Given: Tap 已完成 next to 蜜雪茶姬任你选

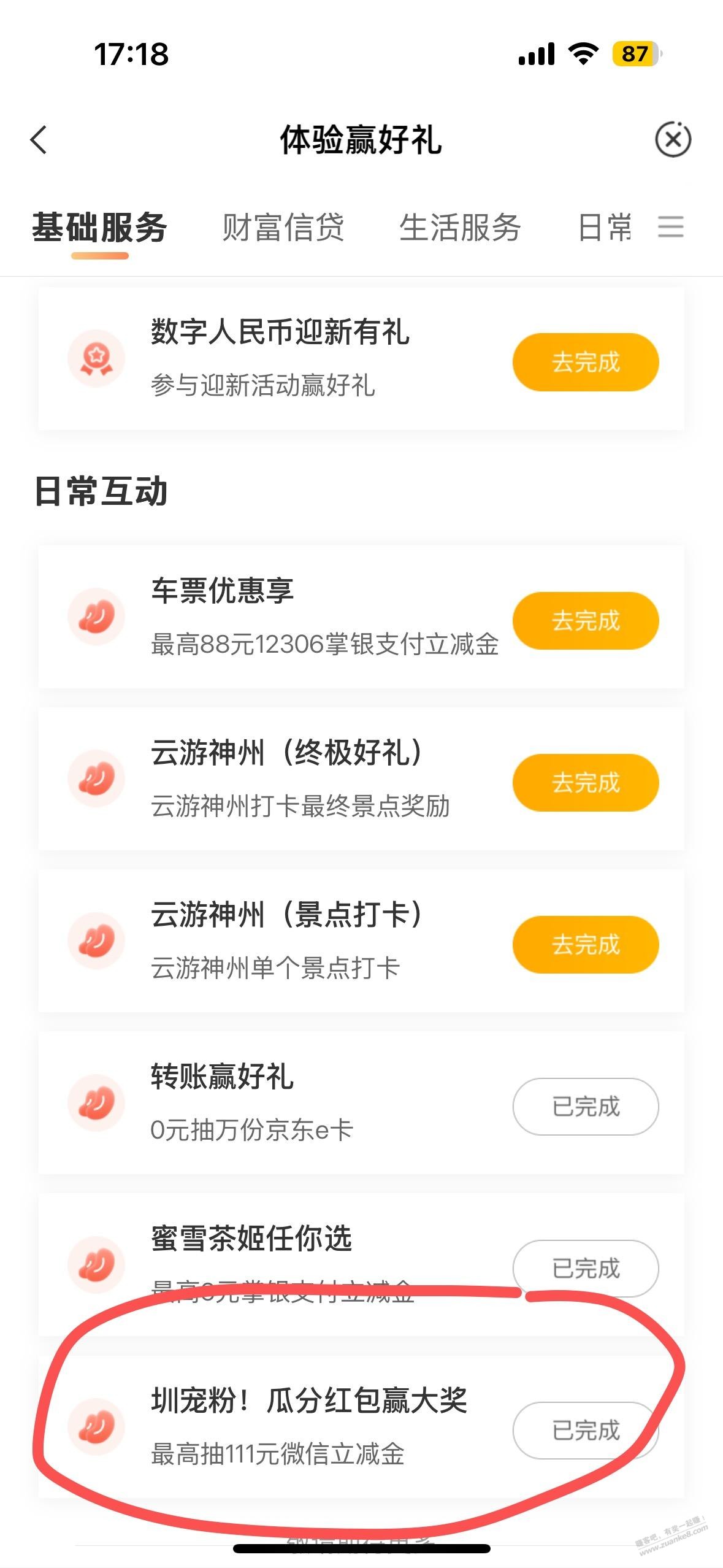Looking at the screenshot, I should tap(586, 1269).
